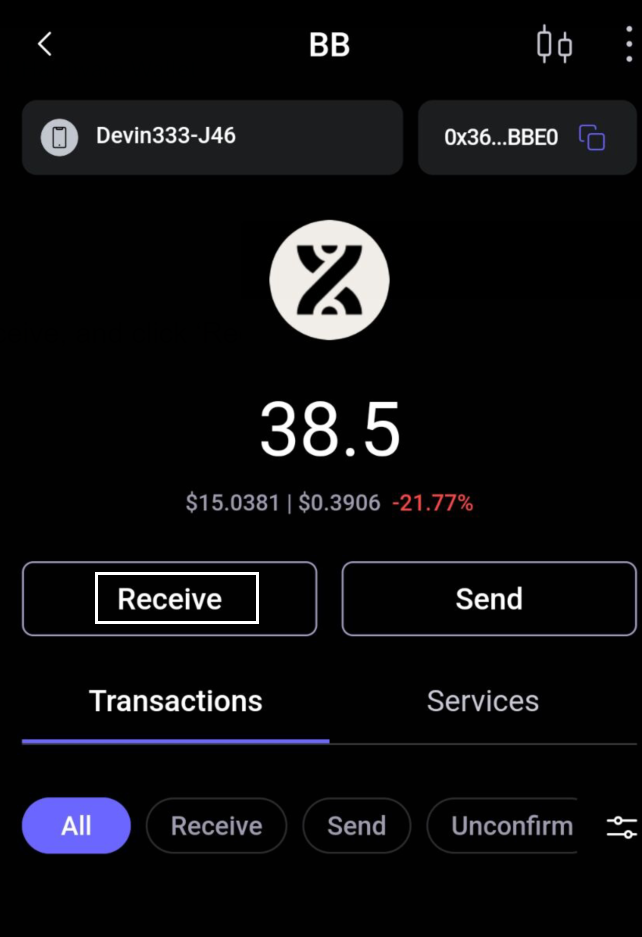Switch to the Services tab
This screenshot has height=937, width=642.
coord(483,701)
